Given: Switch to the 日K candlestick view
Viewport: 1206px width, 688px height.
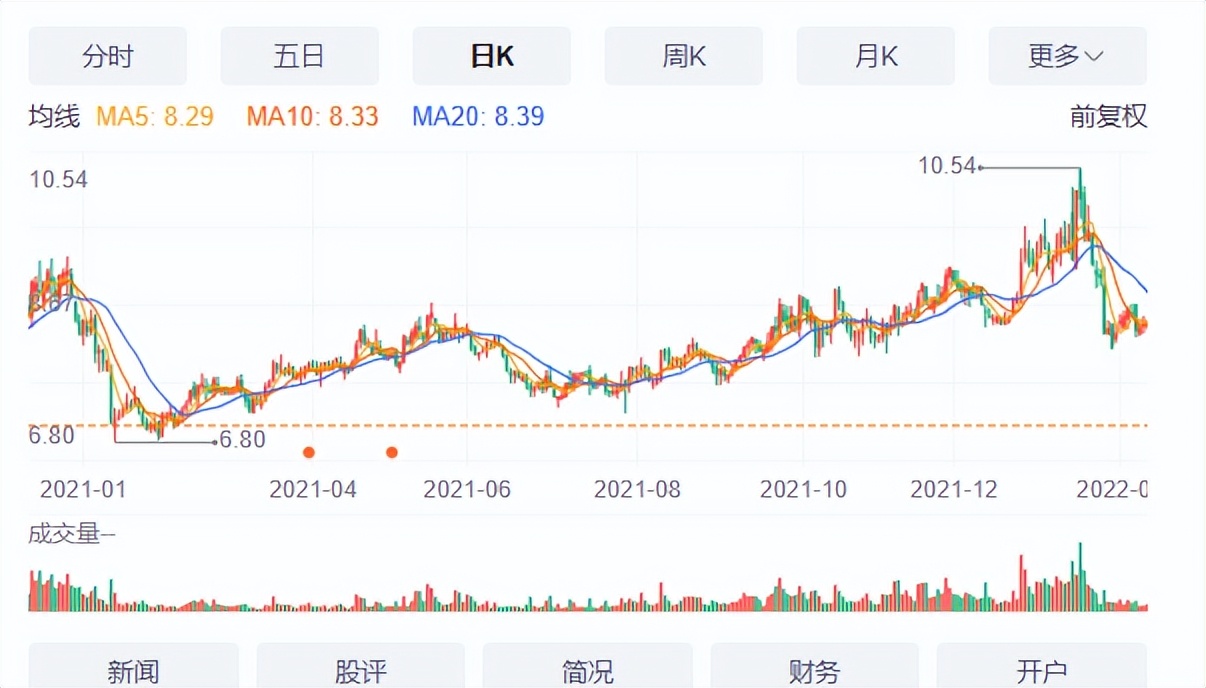Looking at the screenshot, I should coord(491,56).
